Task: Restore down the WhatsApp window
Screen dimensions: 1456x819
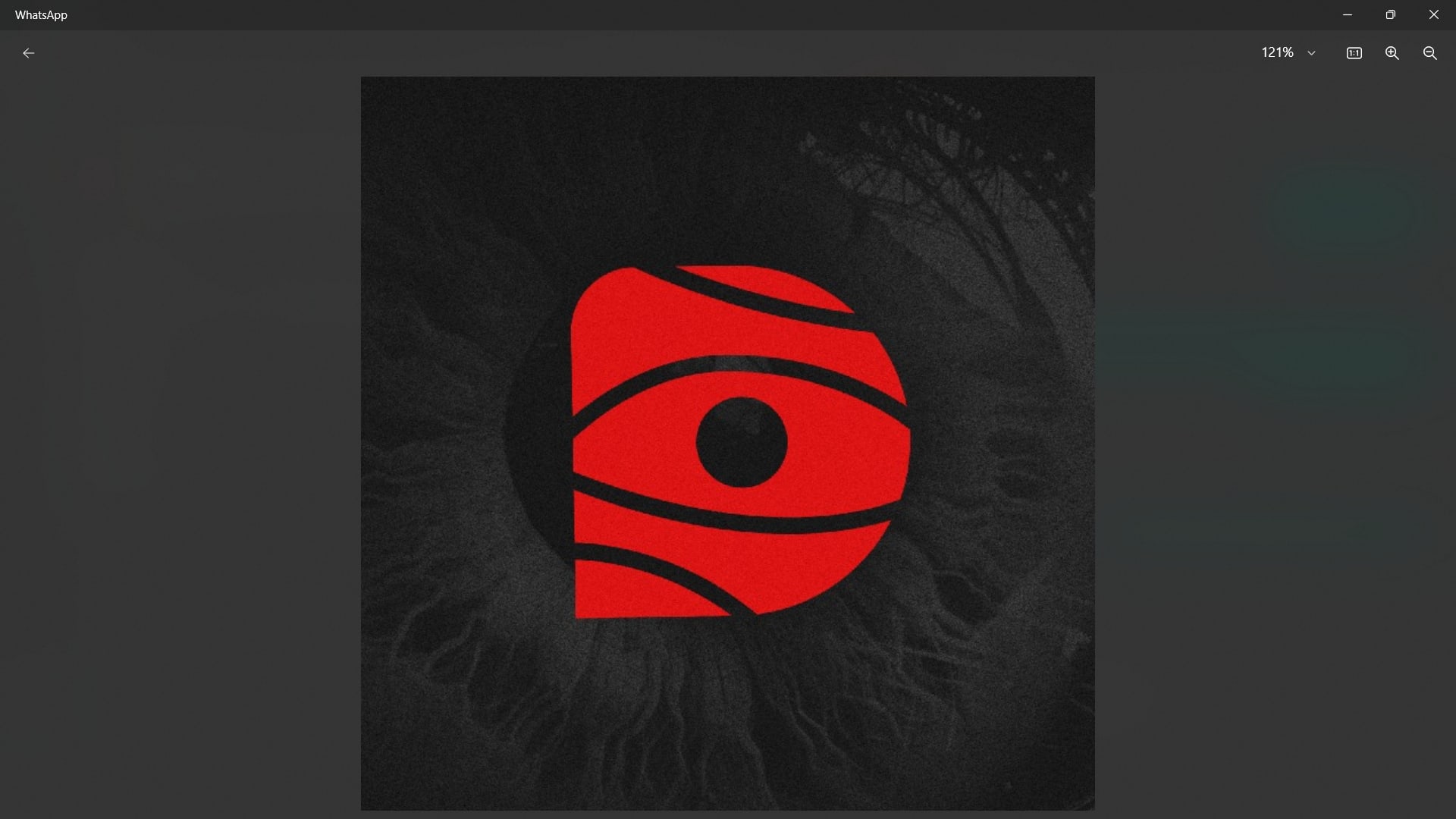Action: [x=1390, y=15]
